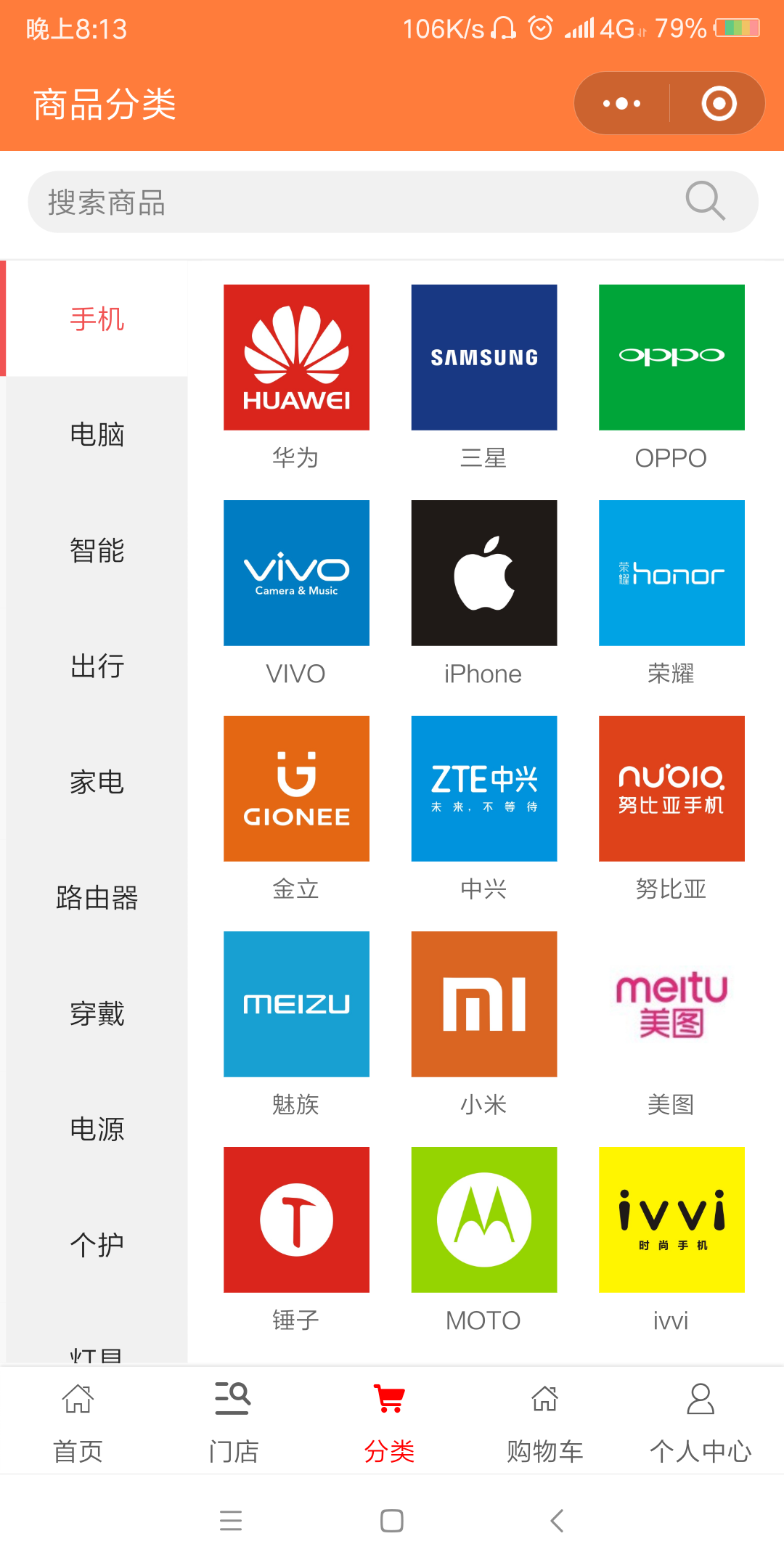784x1568 pixels.
Task: Open the MOTO brand tile
Action: pos(484,1220)
